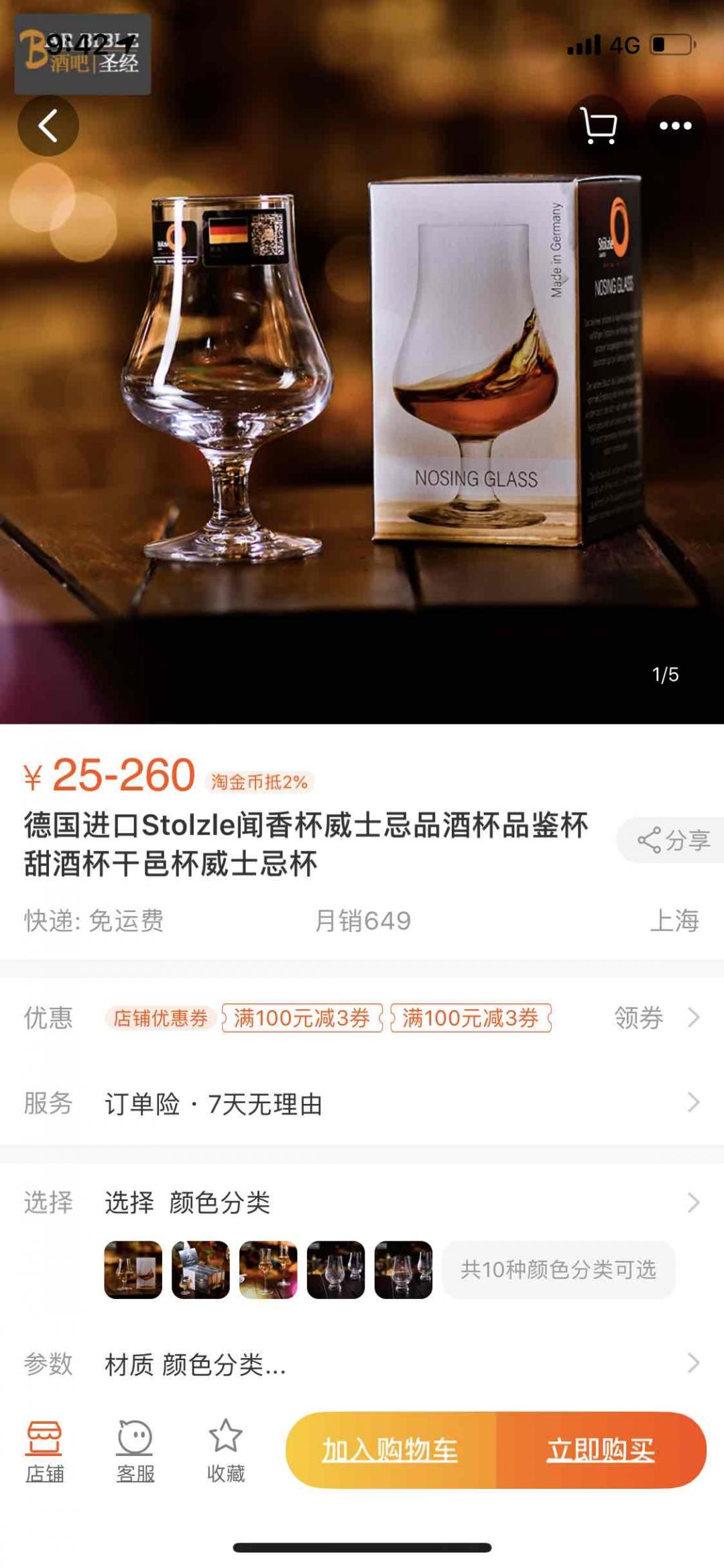Tap the back arrow to return
This screenshot has width=724, height=1568.
pyautogui.click(x=48, y=125)
